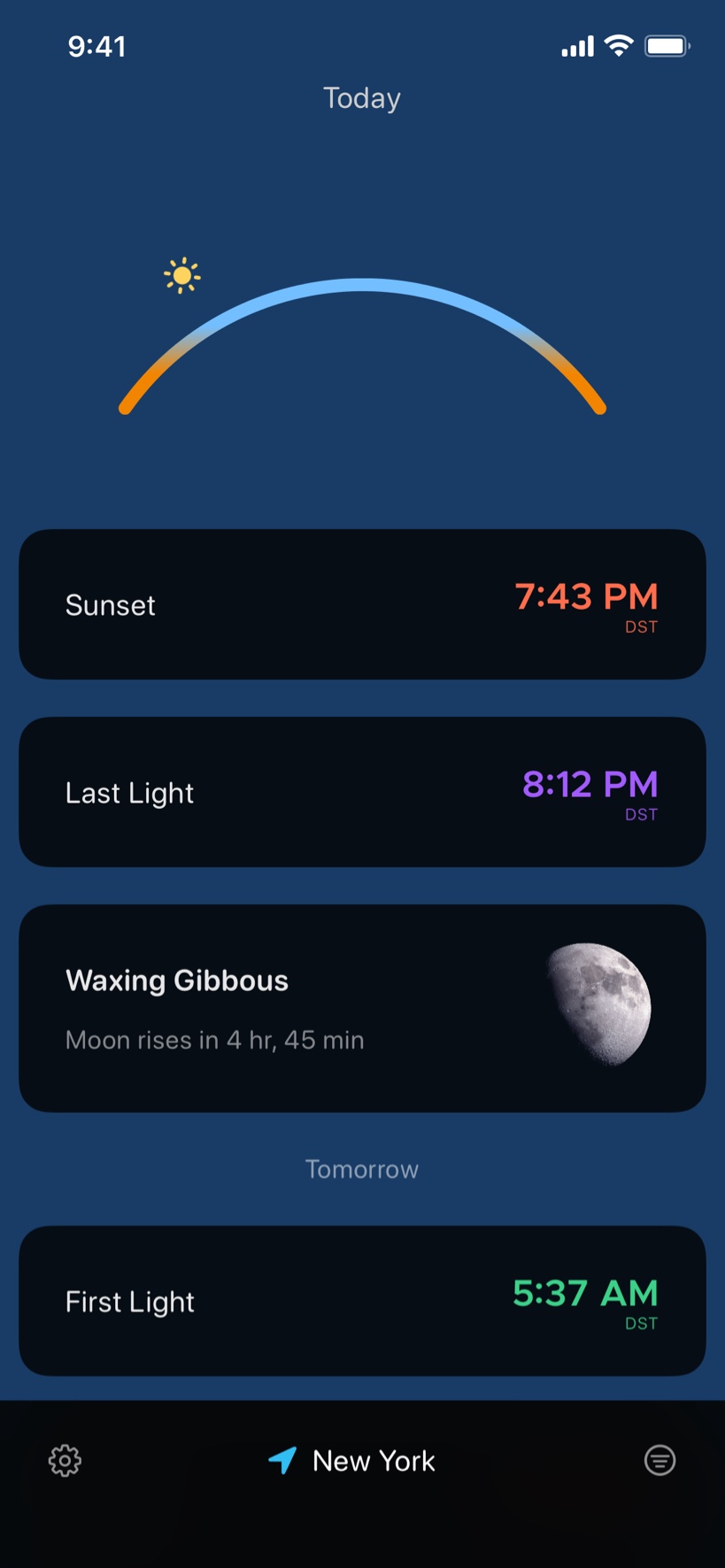Viewport: 725px width, 1568px height.
Task: View the Waxing Gibbous moon card
Action: pyautogui.click(x=362, y=1008)
